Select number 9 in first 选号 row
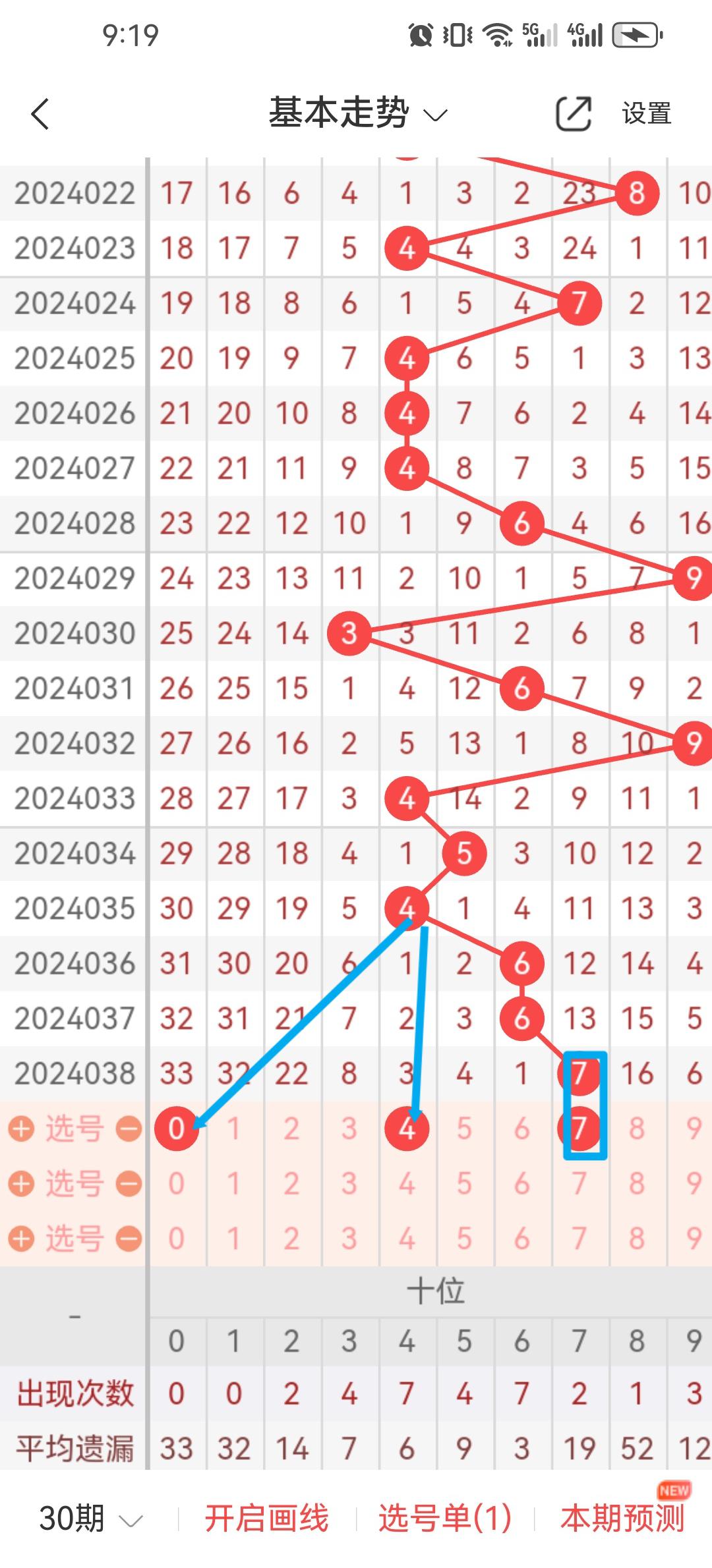Image resolution: width=712 pixels, height=1568 pixels. 694,1129
